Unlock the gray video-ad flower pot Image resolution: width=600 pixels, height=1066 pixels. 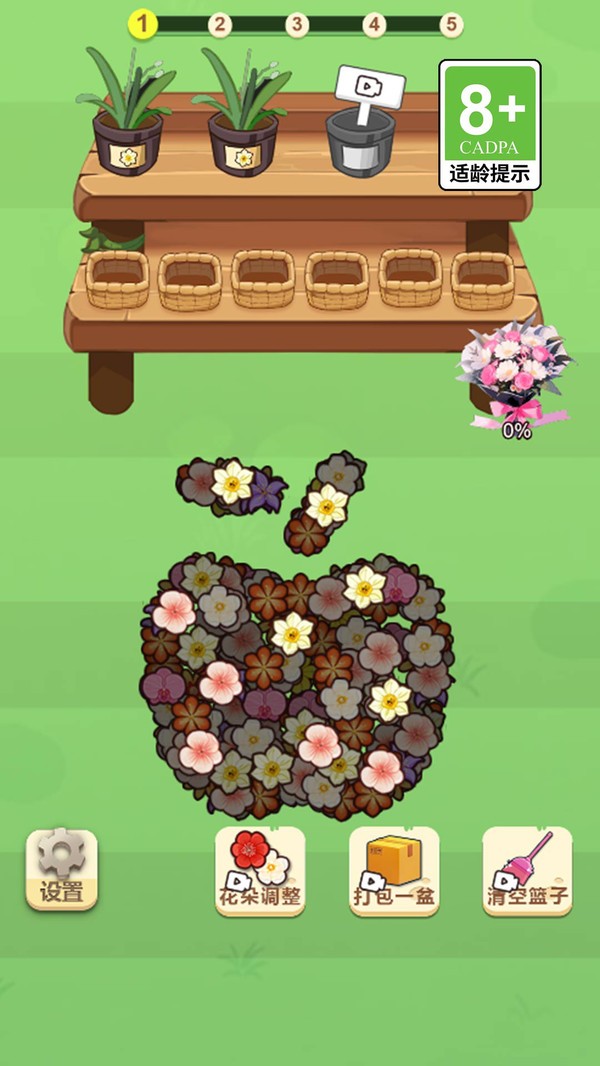(x=361, y=124)
